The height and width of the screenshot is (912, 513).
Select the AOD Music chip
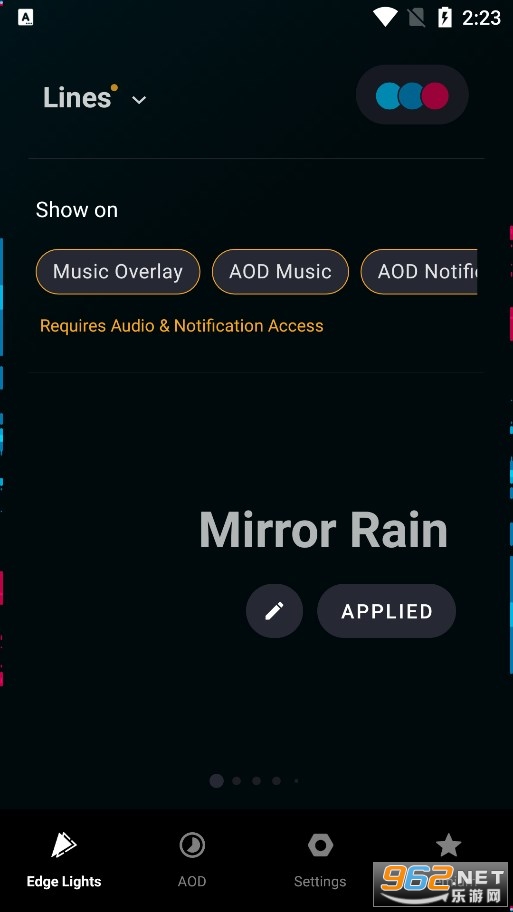coord(280,272)
